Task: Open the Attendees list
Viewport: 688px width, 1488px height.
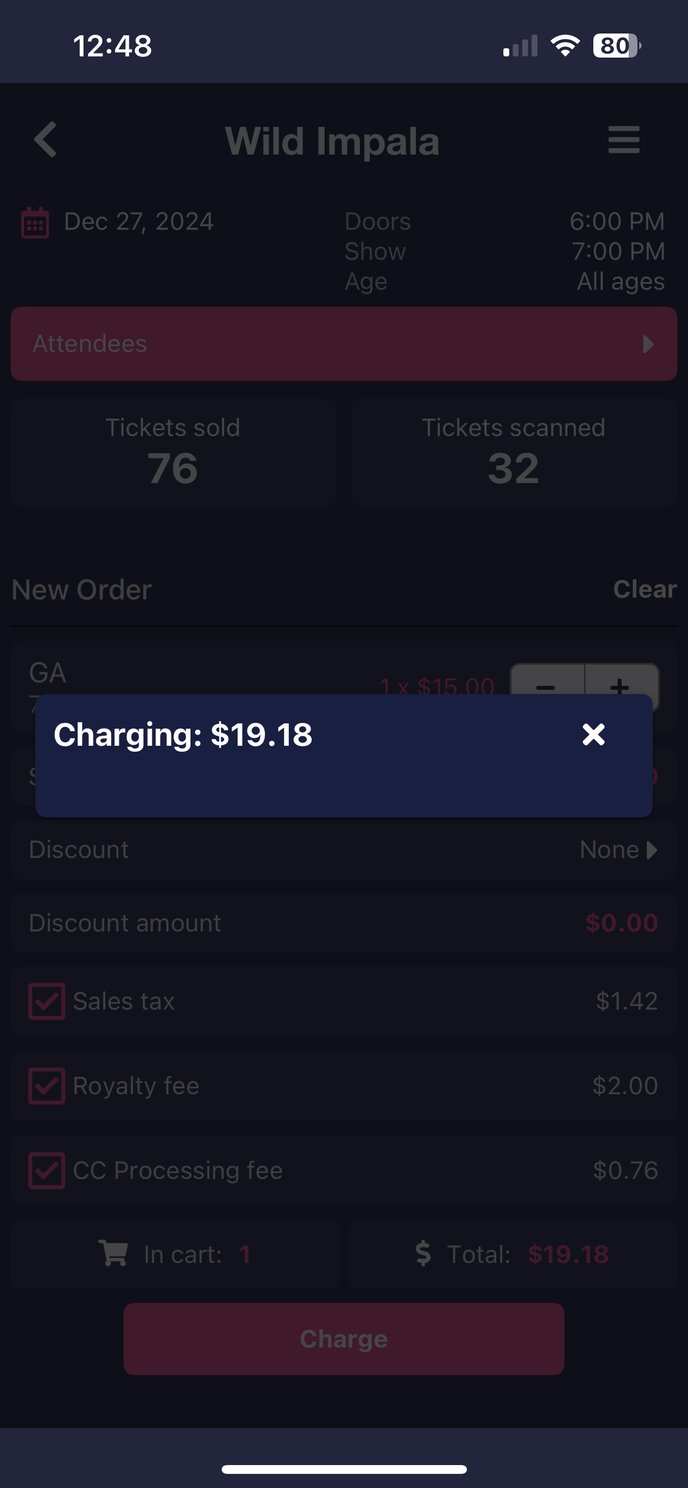Action: coord(344,344)
